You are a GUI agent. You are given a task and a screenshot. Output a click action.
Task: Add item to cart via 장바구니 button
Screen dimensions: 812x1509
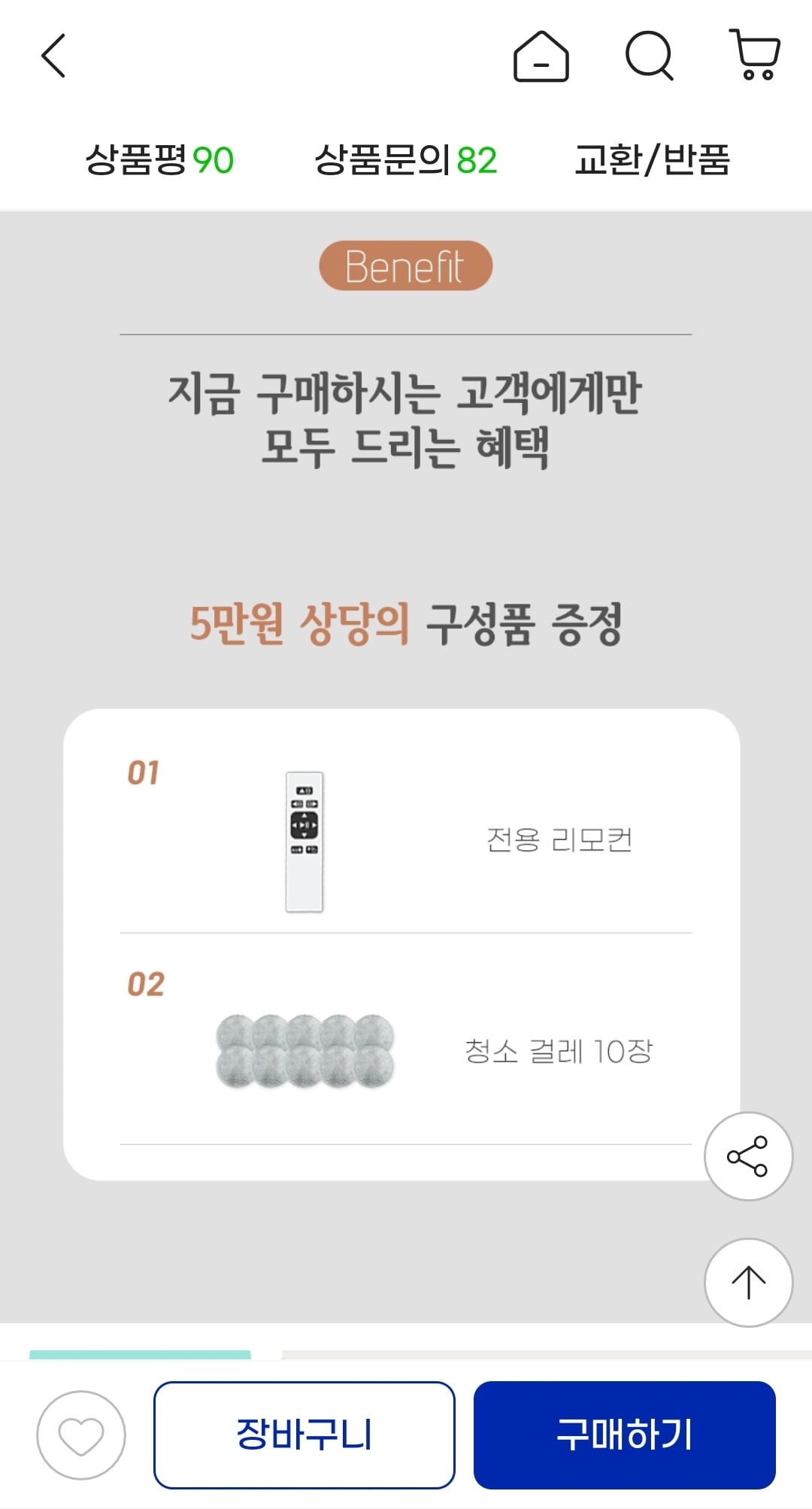coord(305,1433)
